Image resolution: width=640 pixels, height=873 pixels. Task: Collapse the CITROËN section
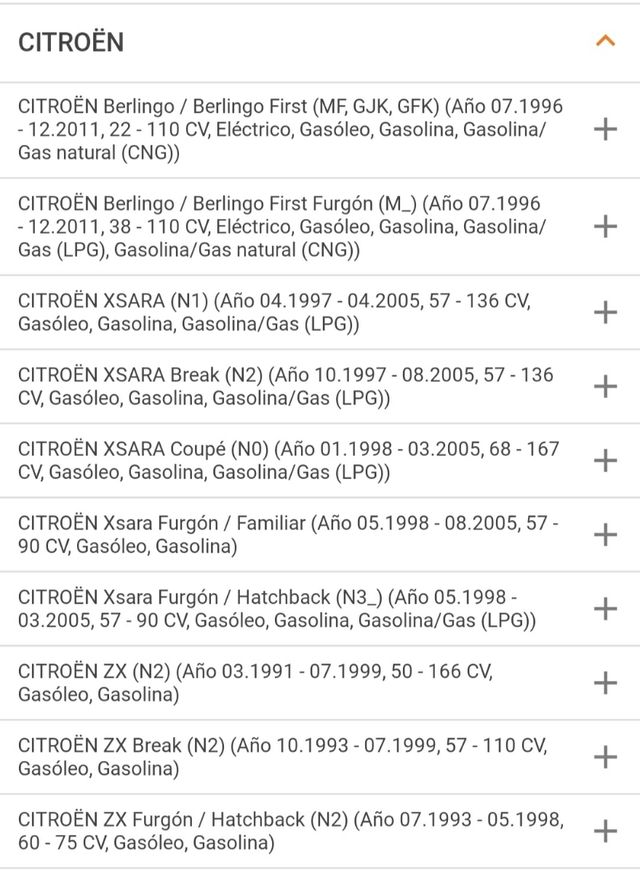coord(604,41)
